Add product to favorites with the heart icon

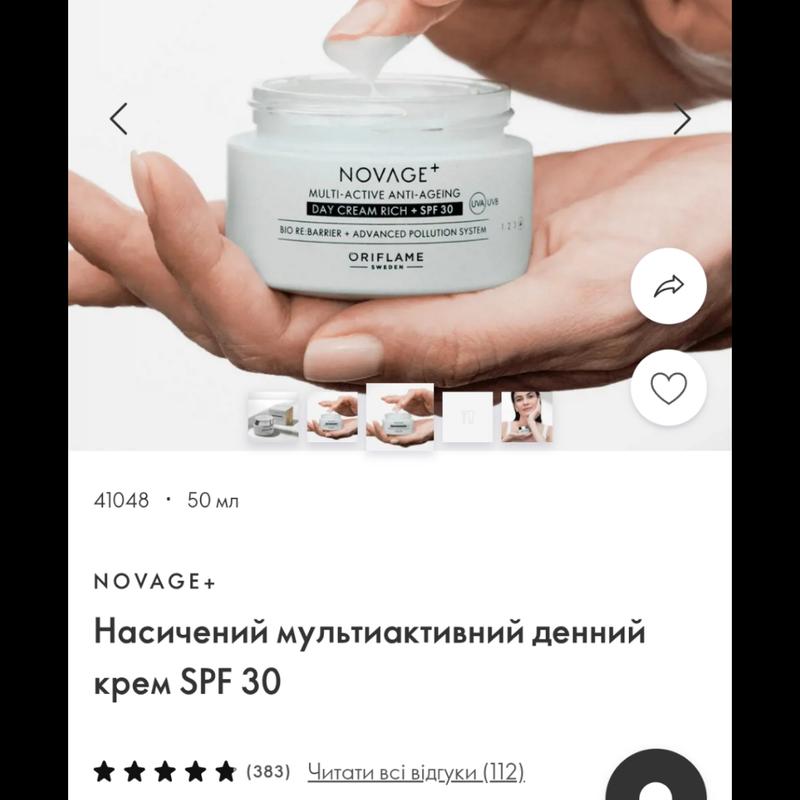coord(668,387)
